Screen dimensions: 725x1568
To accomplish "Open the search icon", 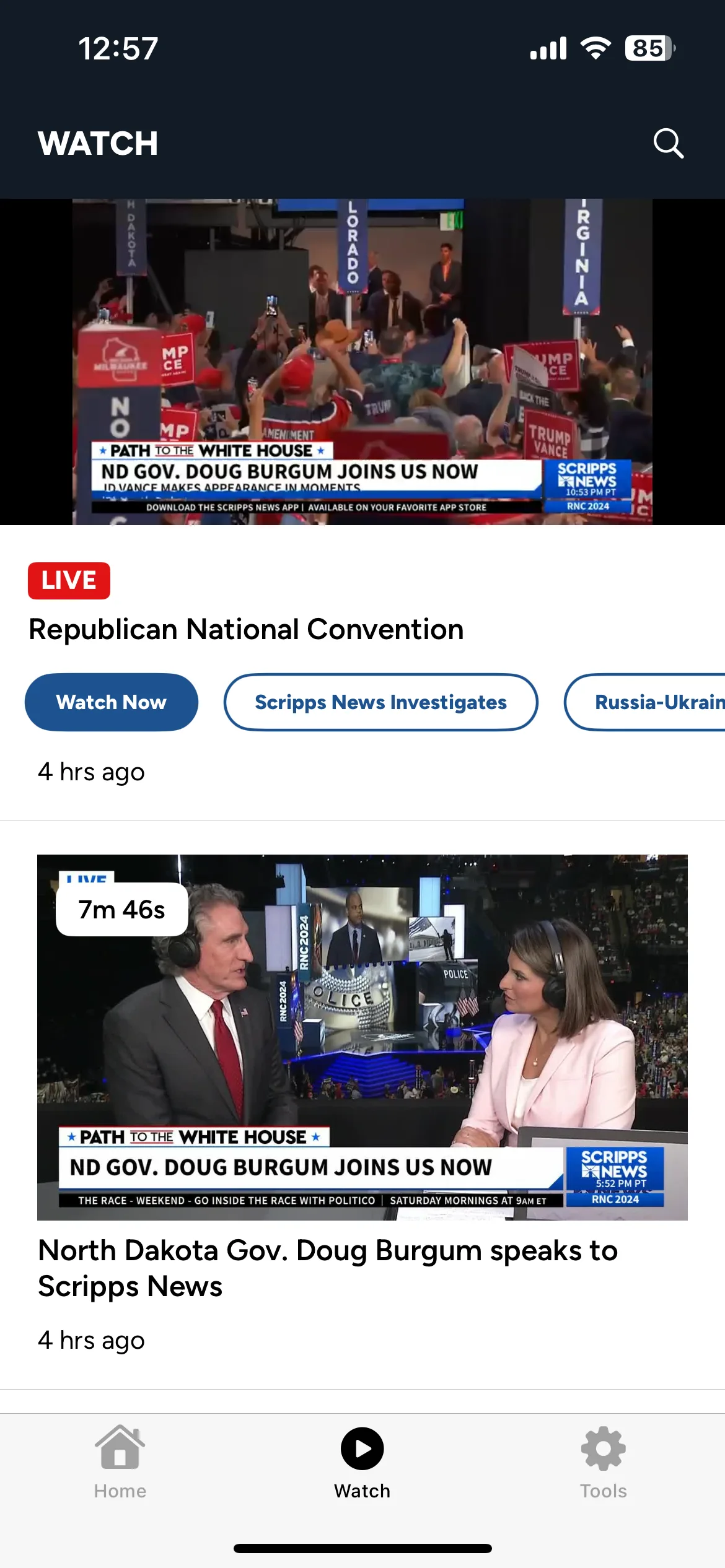I will pyautogui.click(x=669, y=144).
